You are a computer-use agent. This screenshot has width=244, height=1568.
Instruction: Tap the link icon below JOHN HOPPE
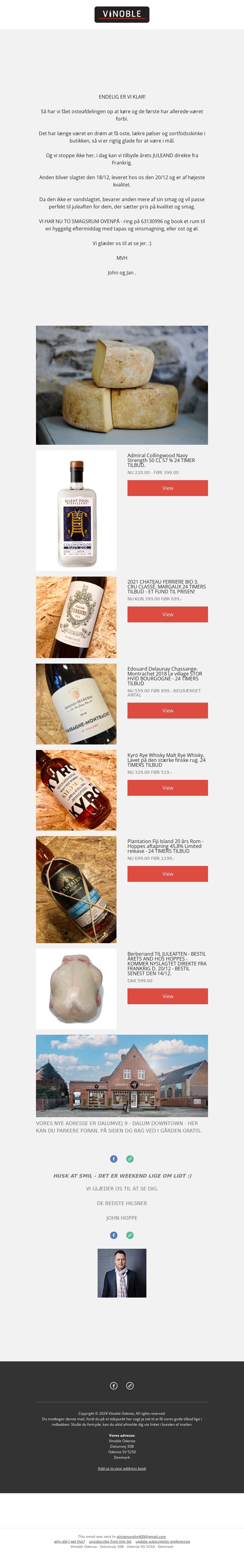(x=130, y=1235)
